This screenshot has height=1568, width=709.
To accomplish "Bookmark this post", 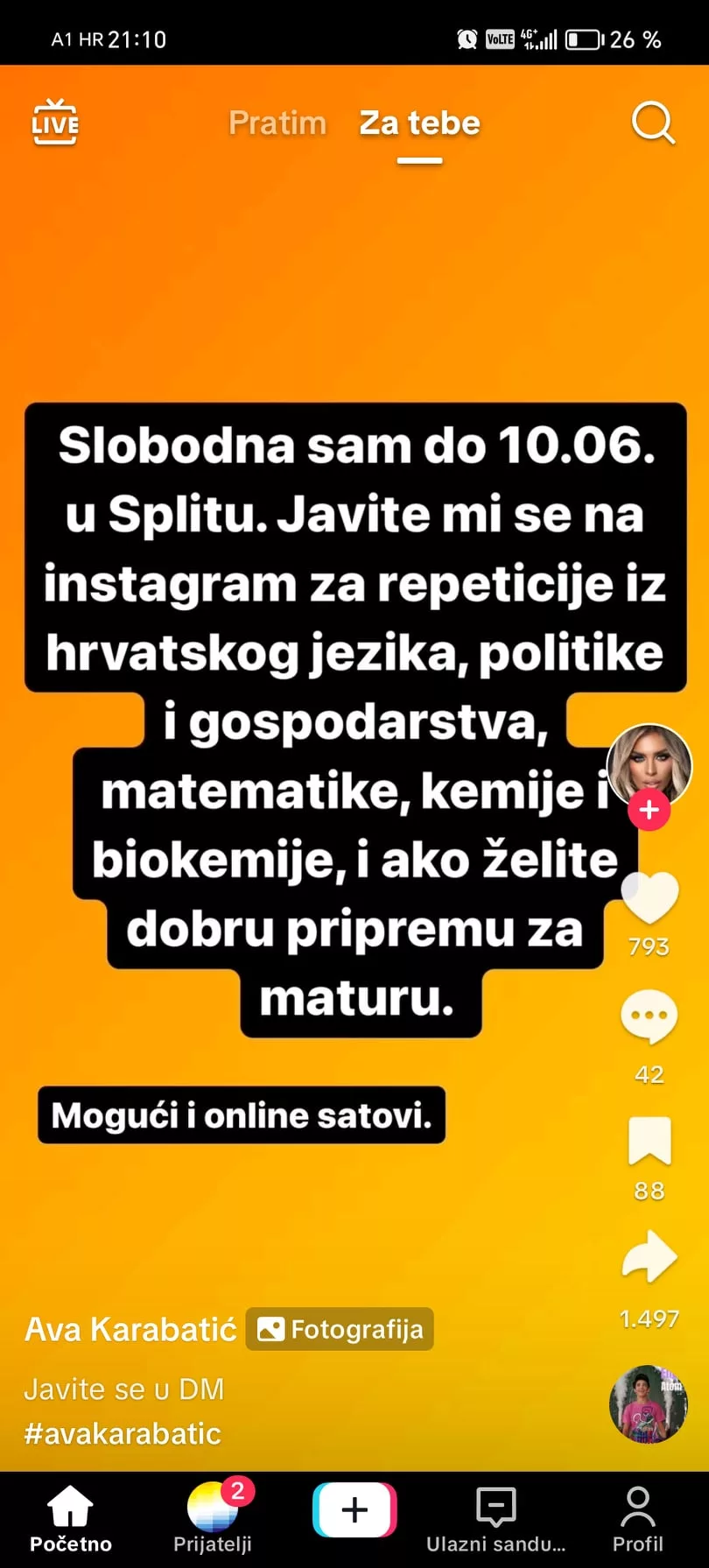I will [649, 1141].
